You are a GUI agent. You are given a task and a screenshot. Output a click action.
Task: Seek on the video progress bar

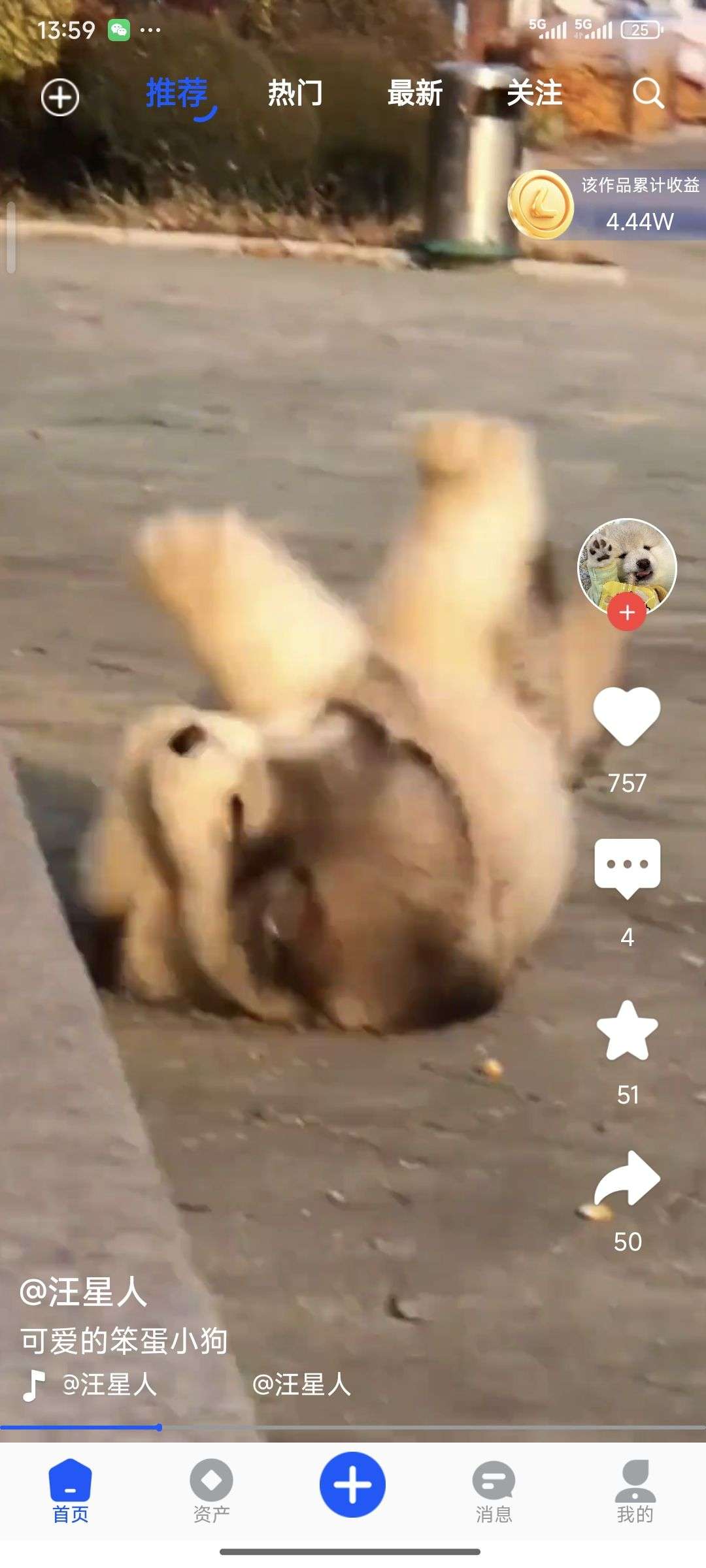point(353,1428)
